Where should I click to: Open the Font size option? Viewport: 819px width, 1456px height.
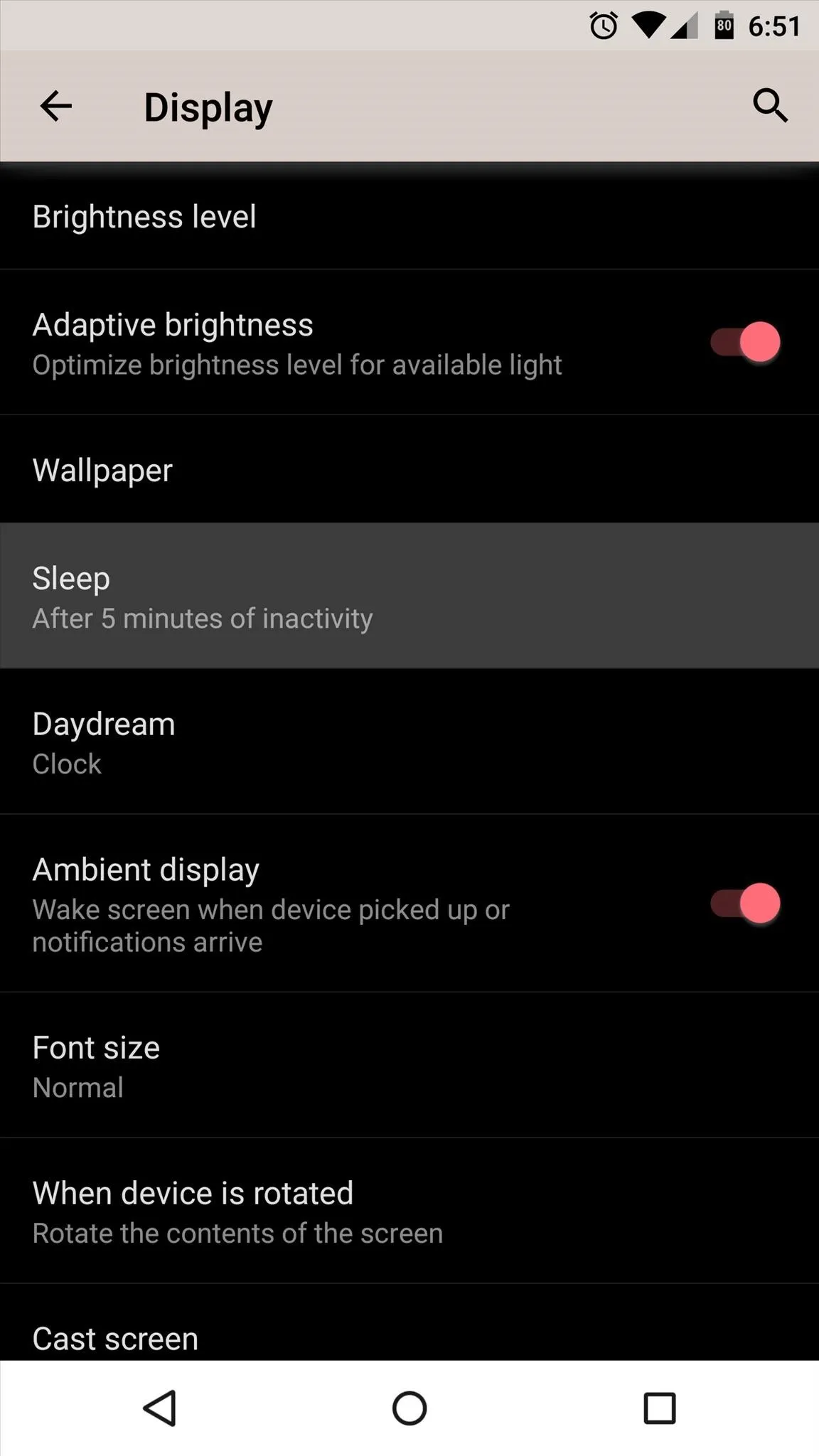(x=409, y=1065)
